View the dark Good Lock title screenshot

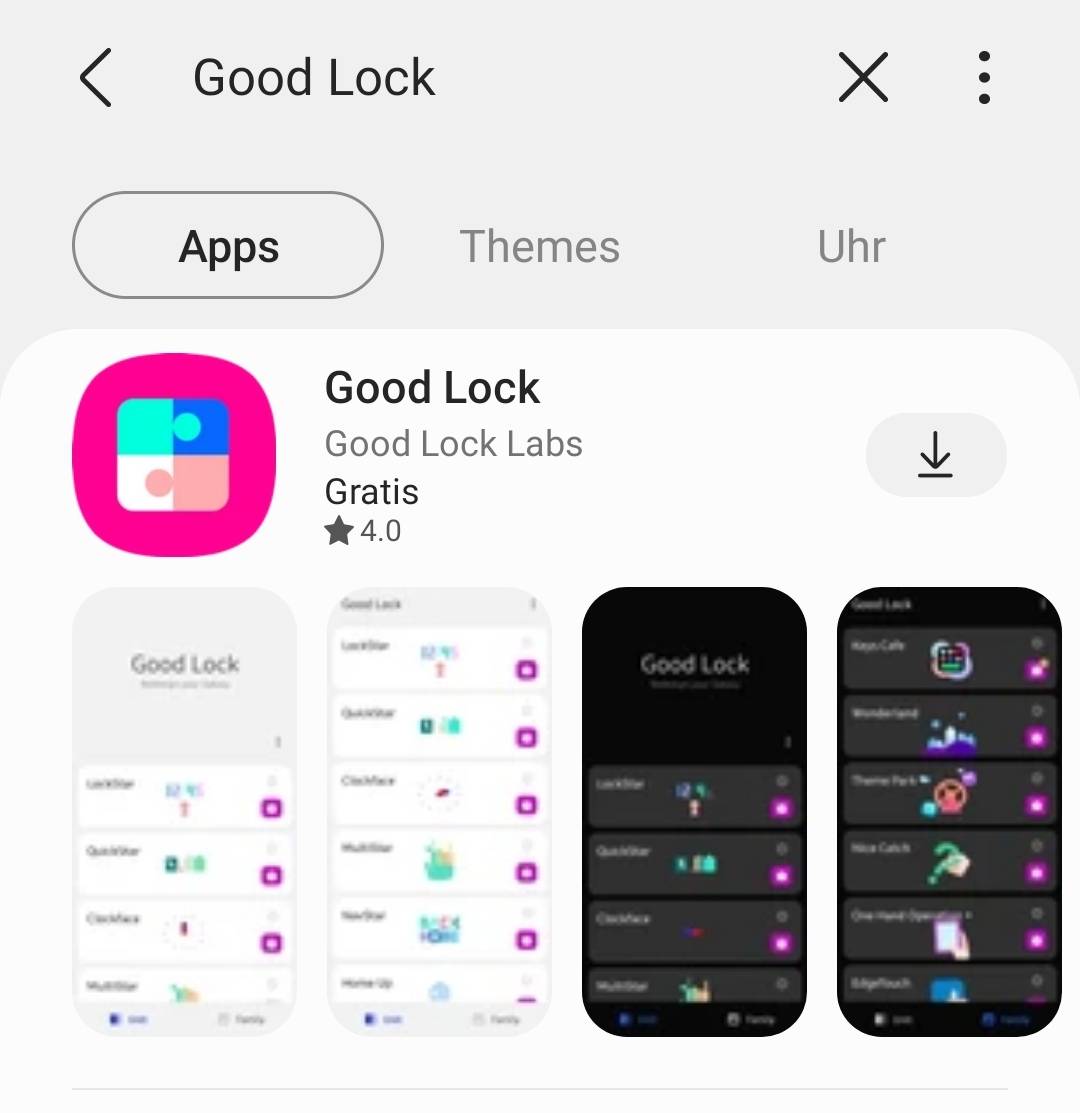click(694, 811)
